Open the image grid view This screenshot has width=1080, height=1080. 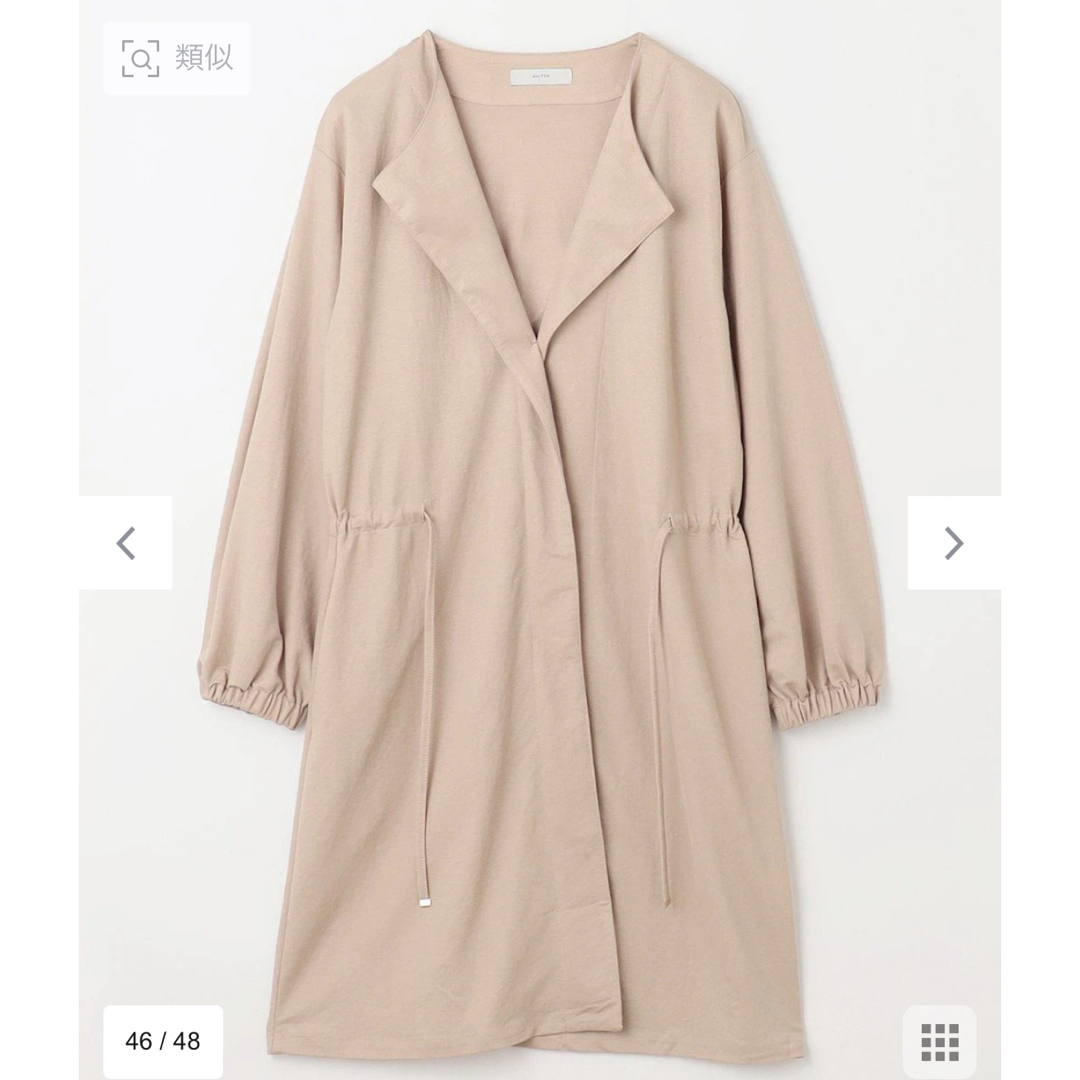pos(939,1041)
